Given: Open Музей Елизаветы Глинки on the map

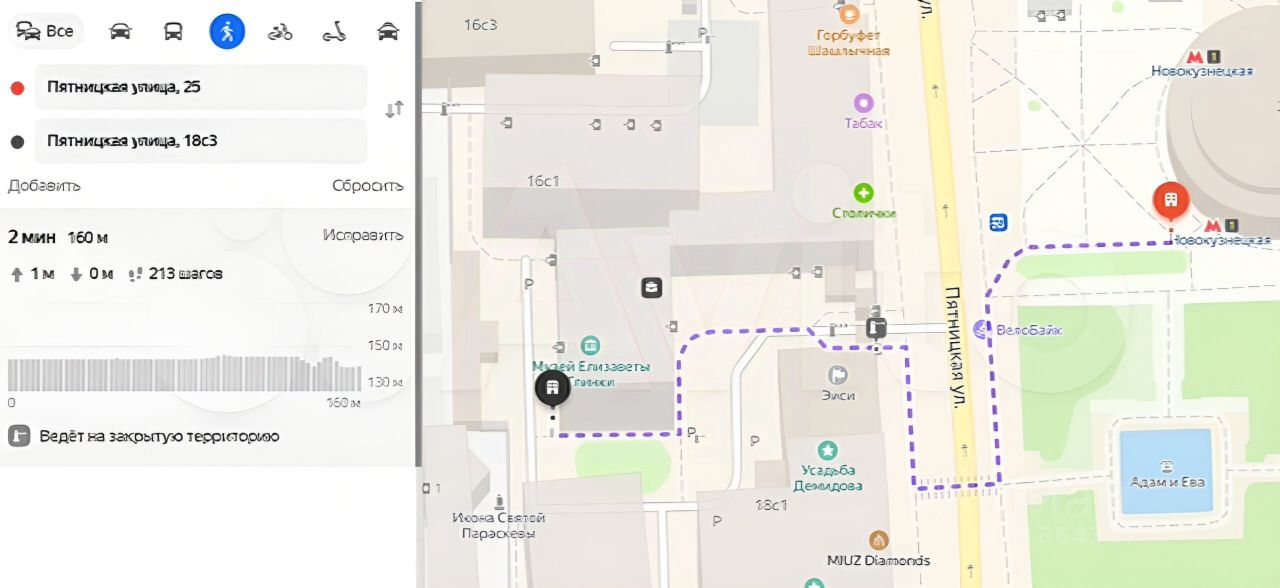Looking at the screenshot, I should tap(589, 347).
